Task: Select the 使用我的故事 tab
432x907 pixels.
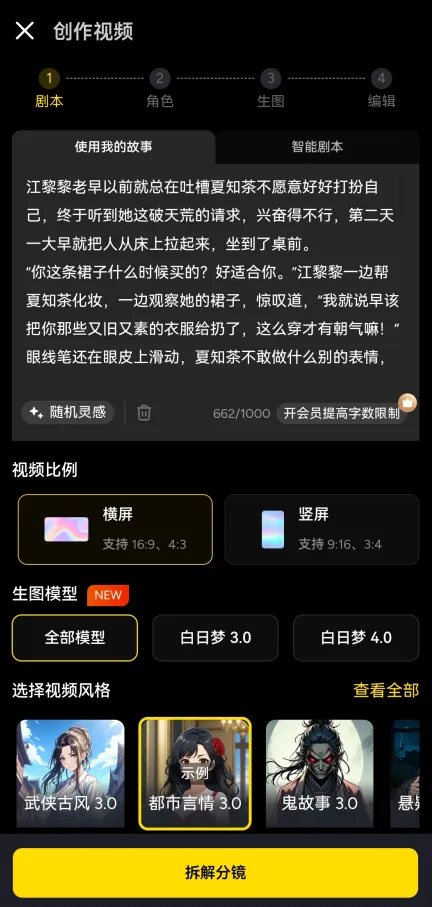Action: pyautogui.click(x=113, y=147)
